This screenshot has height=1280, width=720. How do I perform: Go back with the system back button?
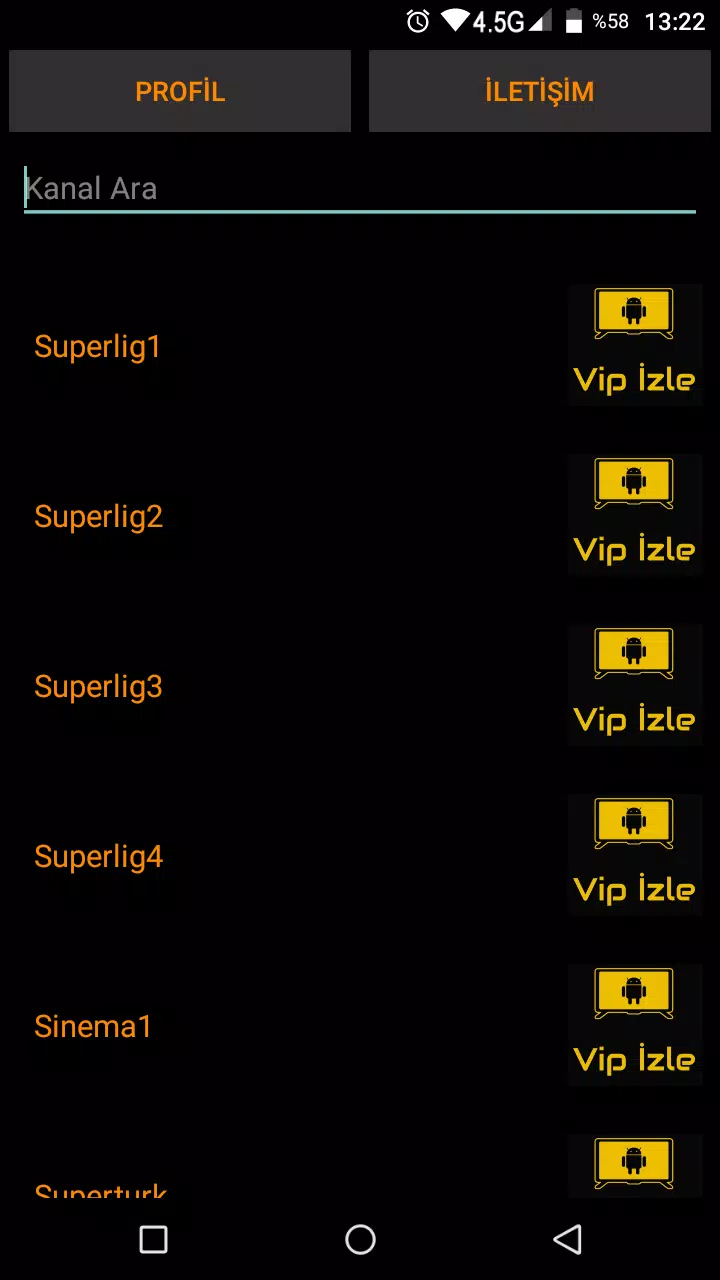567,1240
